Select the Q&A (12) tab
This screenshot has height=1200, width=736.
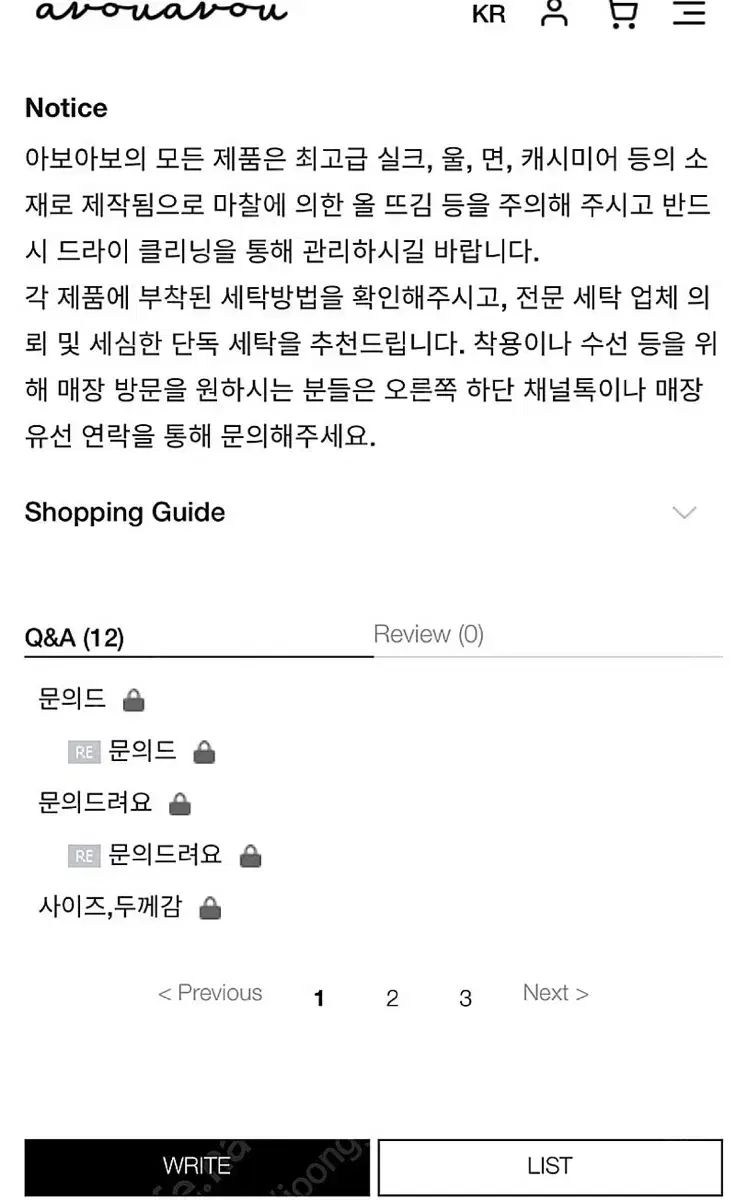tap(75, 638)
